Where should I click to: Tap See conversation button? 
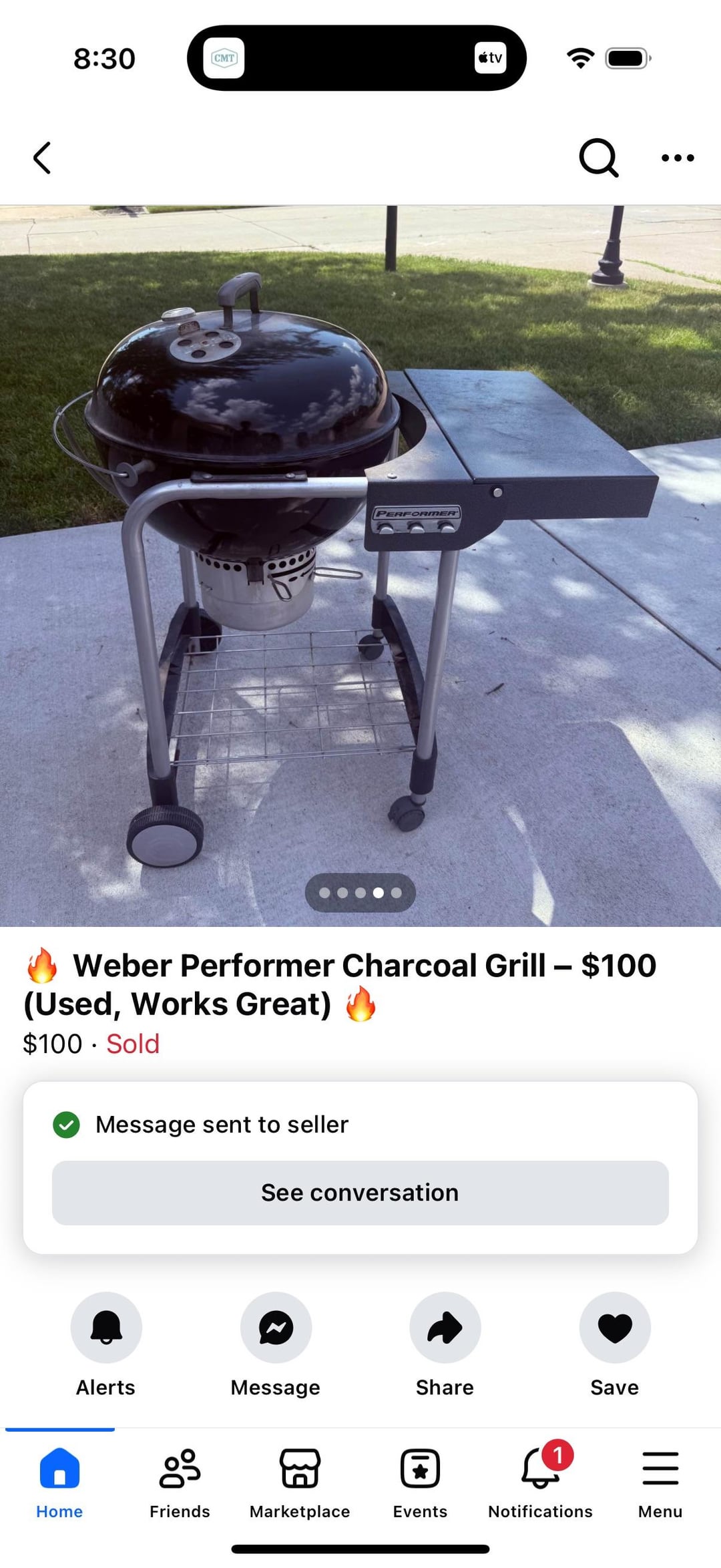click(x=360, y=1193)
